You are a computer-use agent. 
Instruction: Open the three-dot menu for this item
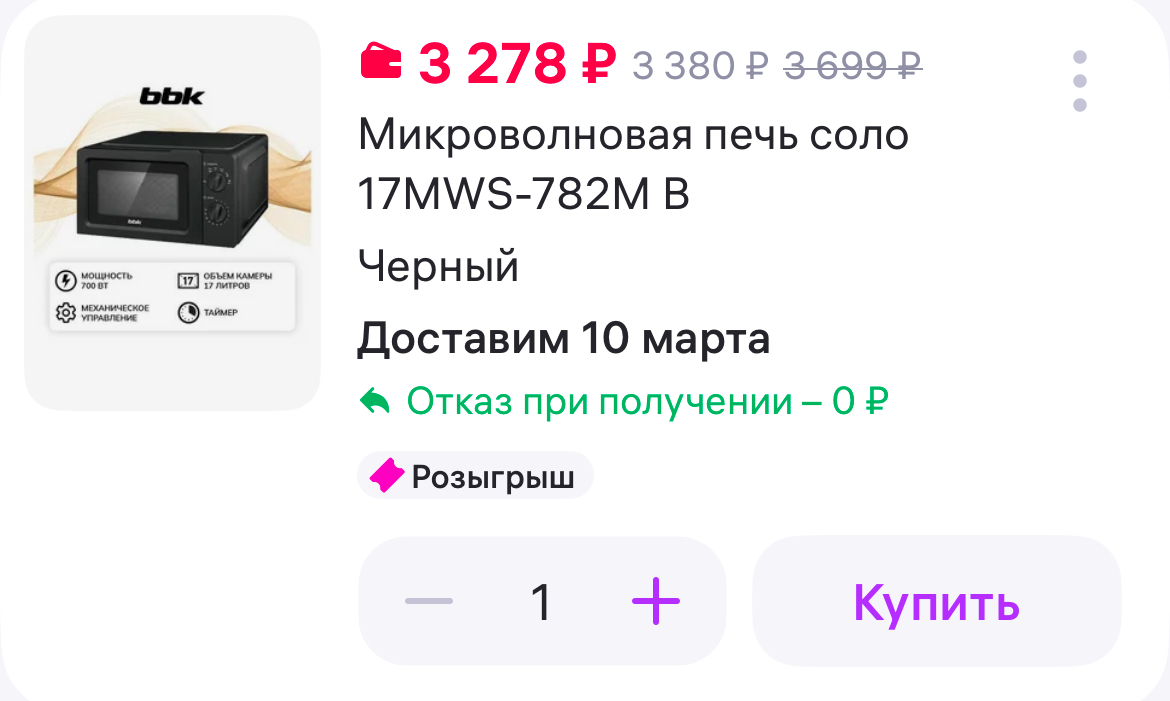pyautogui.click(x=1079, y=81)
